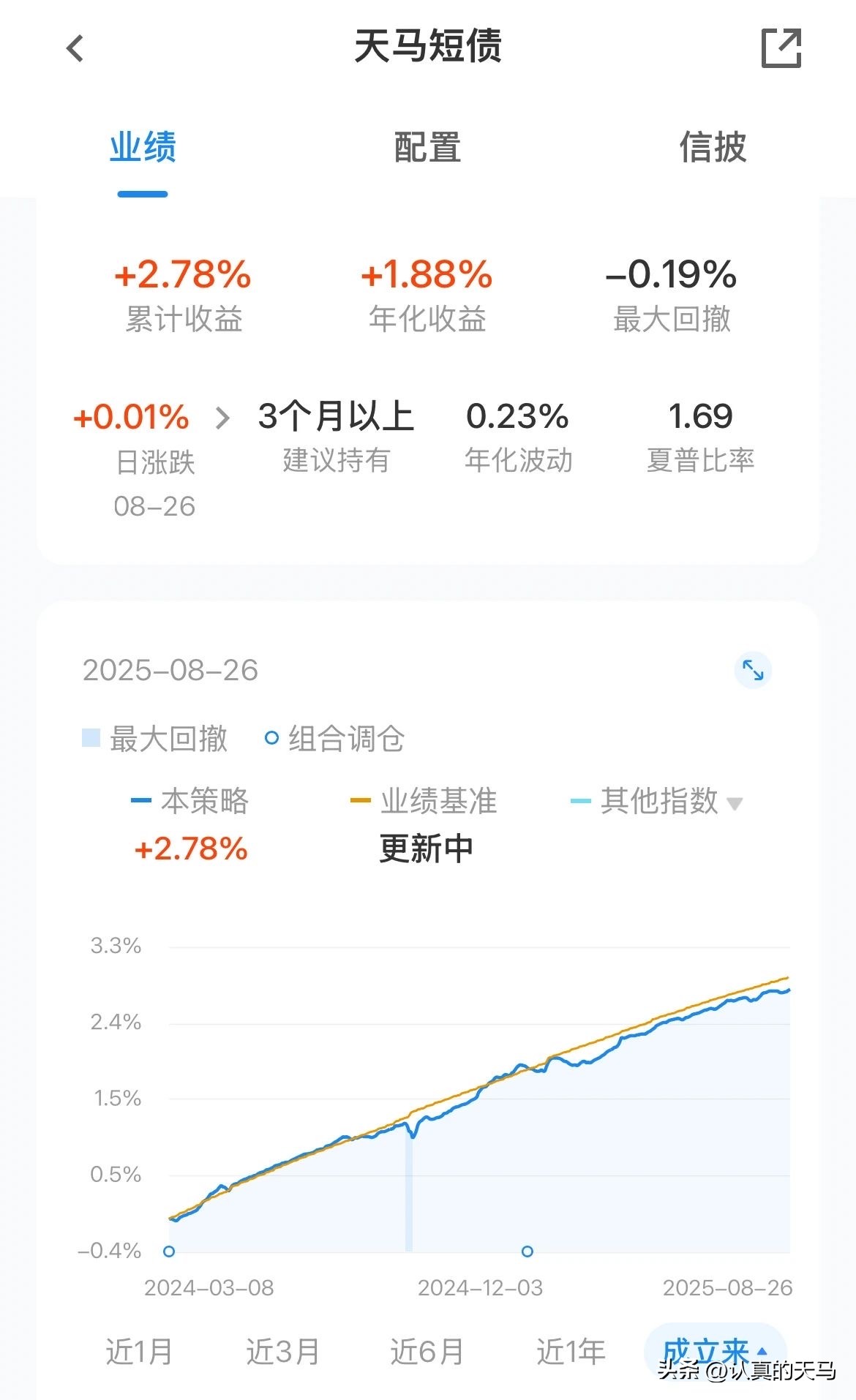This screenshot has height=1400, width=856.
Task: Open the 日涨跌 daily change details
Action: 222,418
